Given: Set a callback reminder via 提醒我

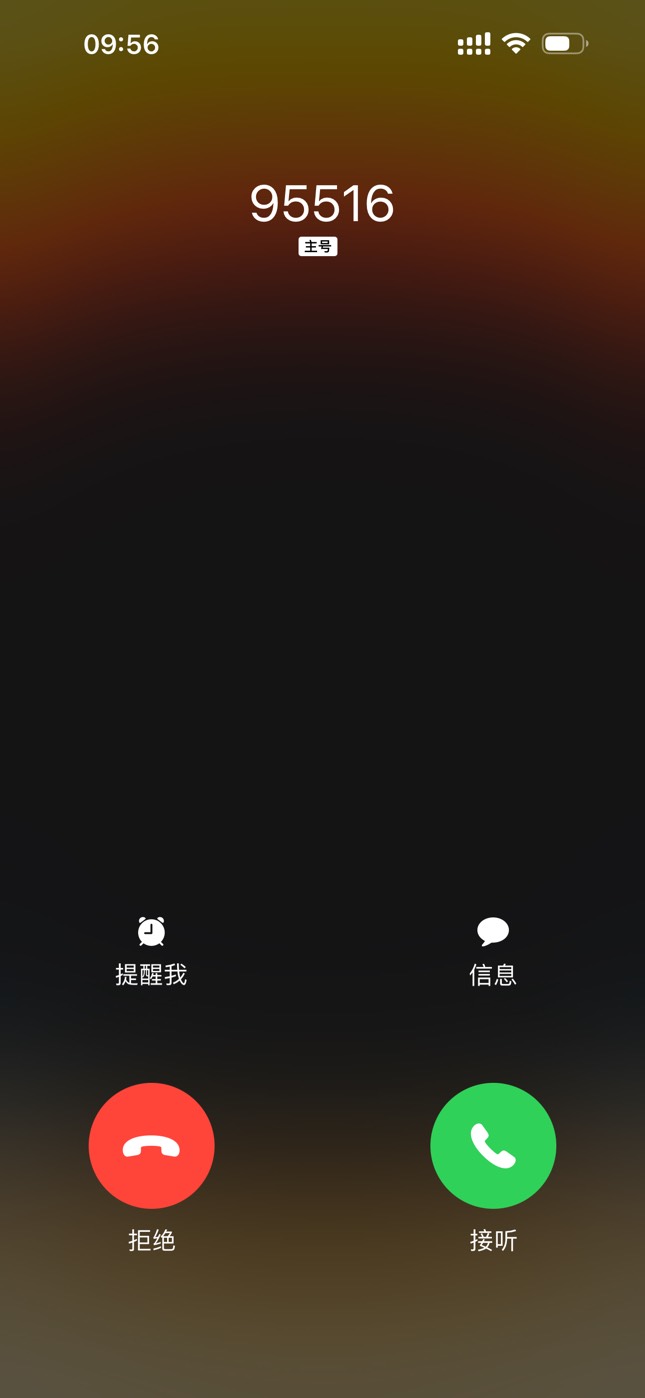Looking at the screenshot, I should coord(151,951).
